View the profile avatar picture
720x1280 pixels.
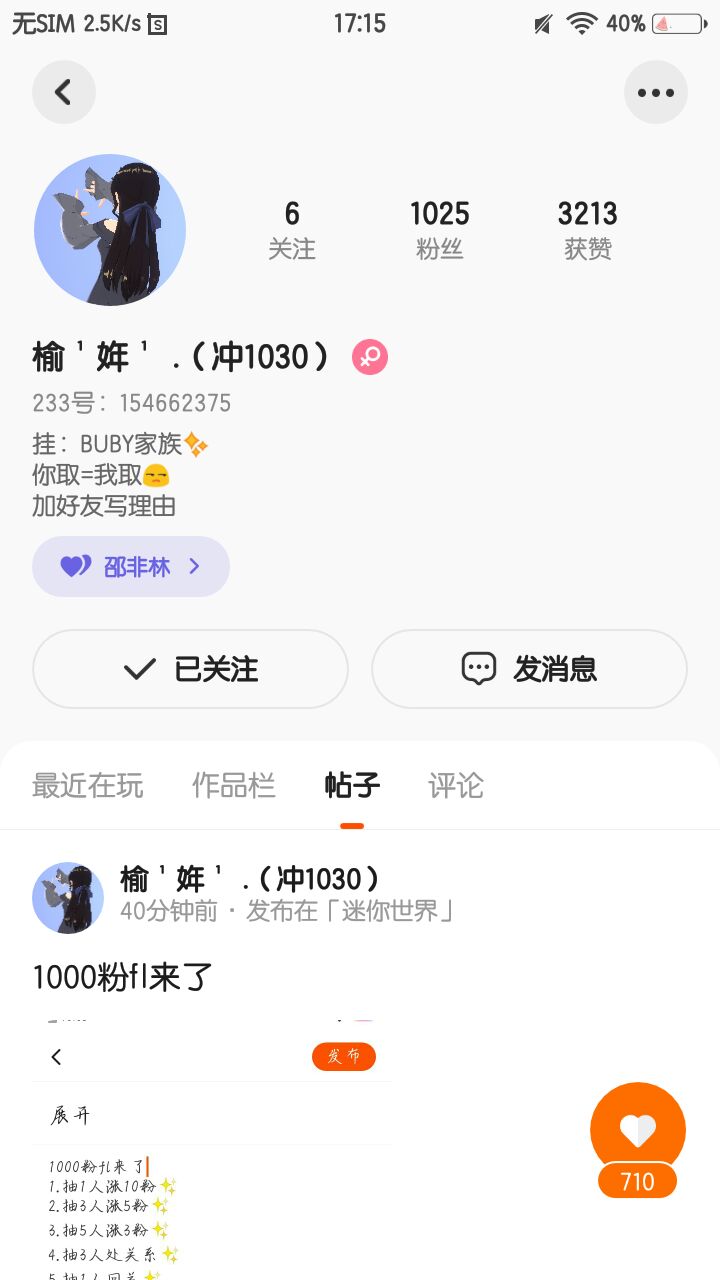pyautogui.click(x=110, y=229)
